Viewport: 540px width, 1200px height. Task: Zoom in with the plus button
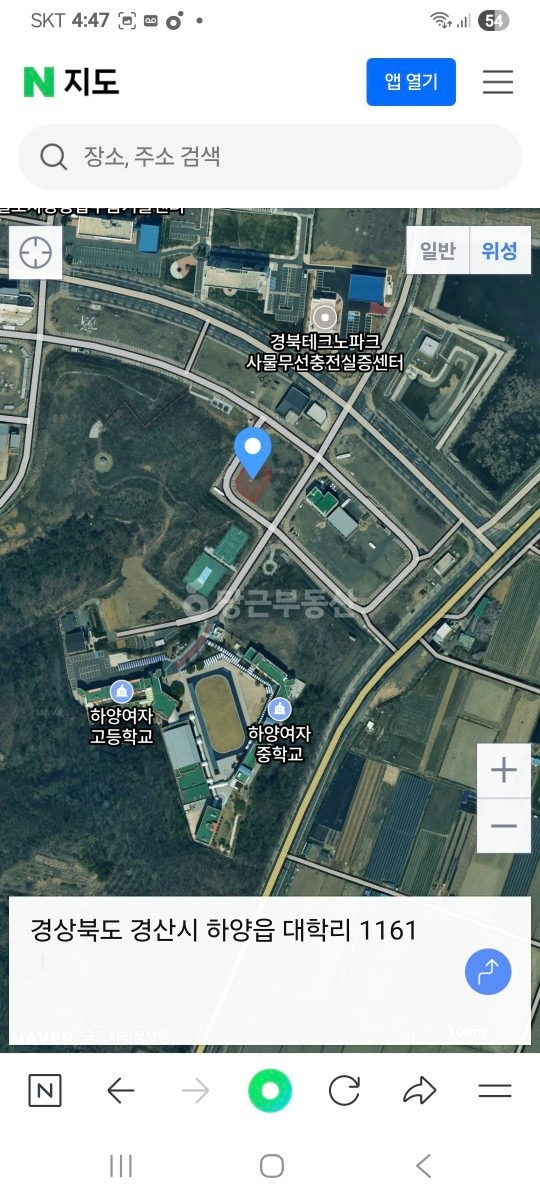(x=504, y=770)
